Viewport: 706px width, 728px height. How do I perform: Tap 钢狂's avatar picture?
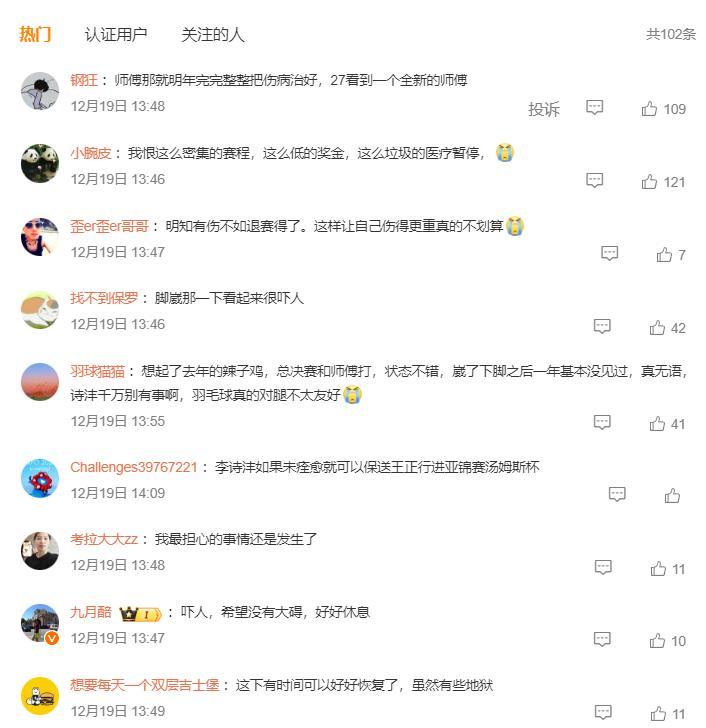click(x=40, y=91)
